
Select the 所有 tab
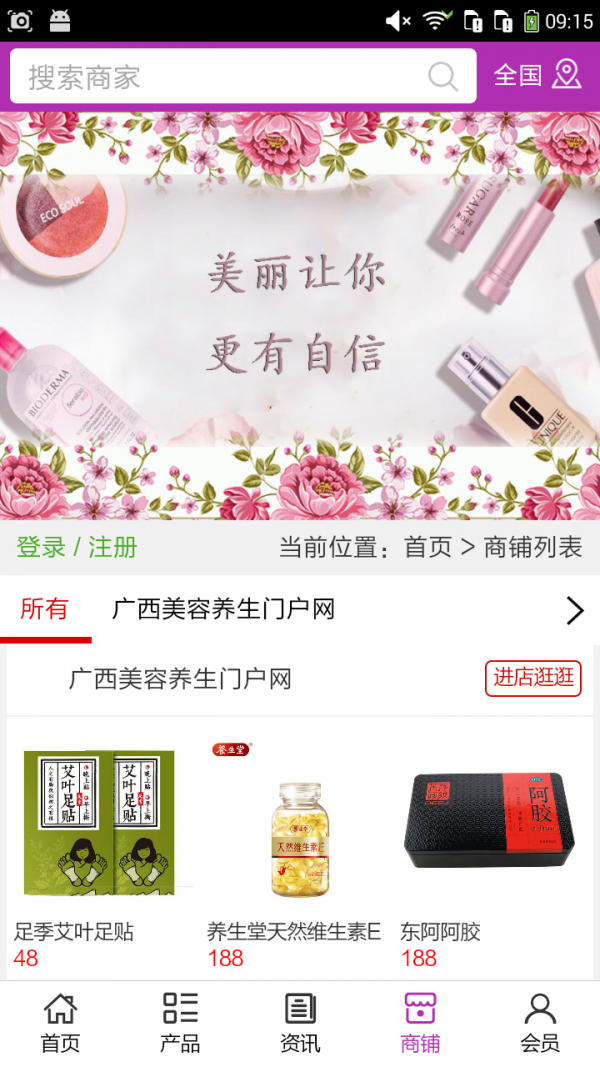(45, 609)
